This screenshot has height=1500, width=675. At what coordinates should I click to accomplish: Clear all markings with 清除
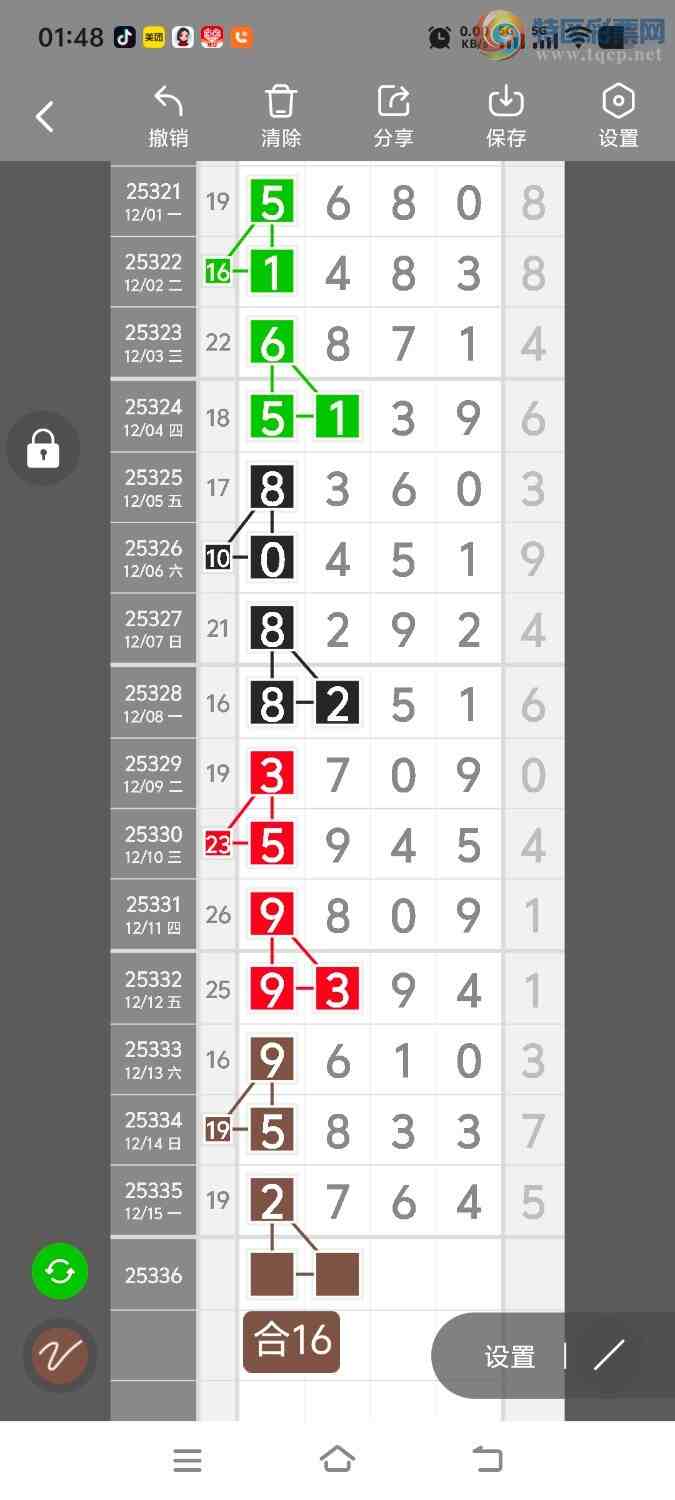(x=281, y=117)
